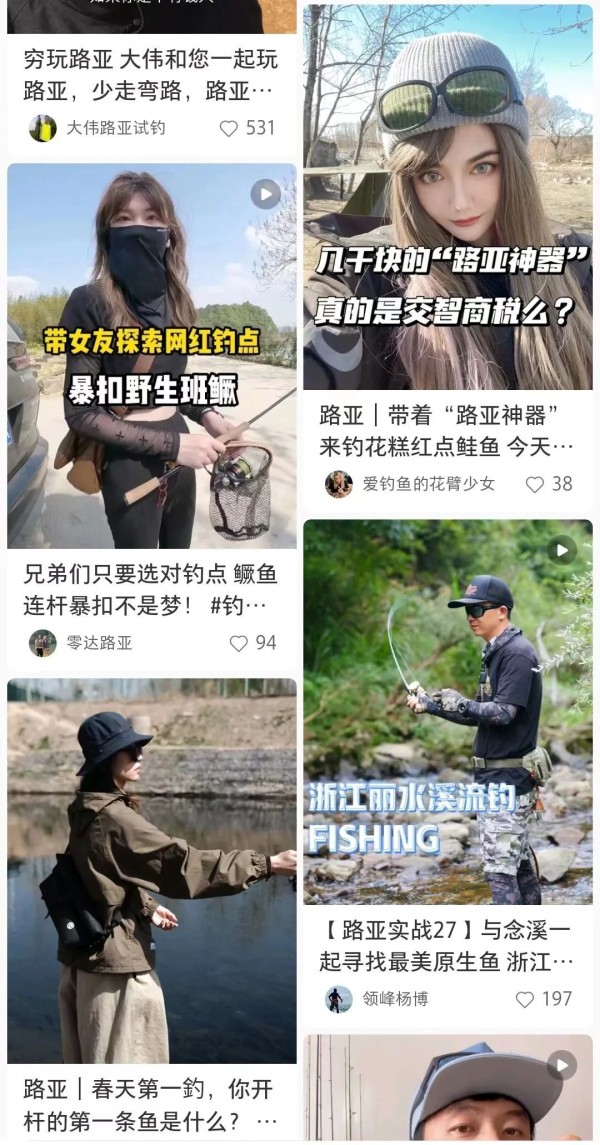Open the 带女友探索网红钓点 video post
The width and height of the screenshot is (600, 1145).
click(152, 356)
